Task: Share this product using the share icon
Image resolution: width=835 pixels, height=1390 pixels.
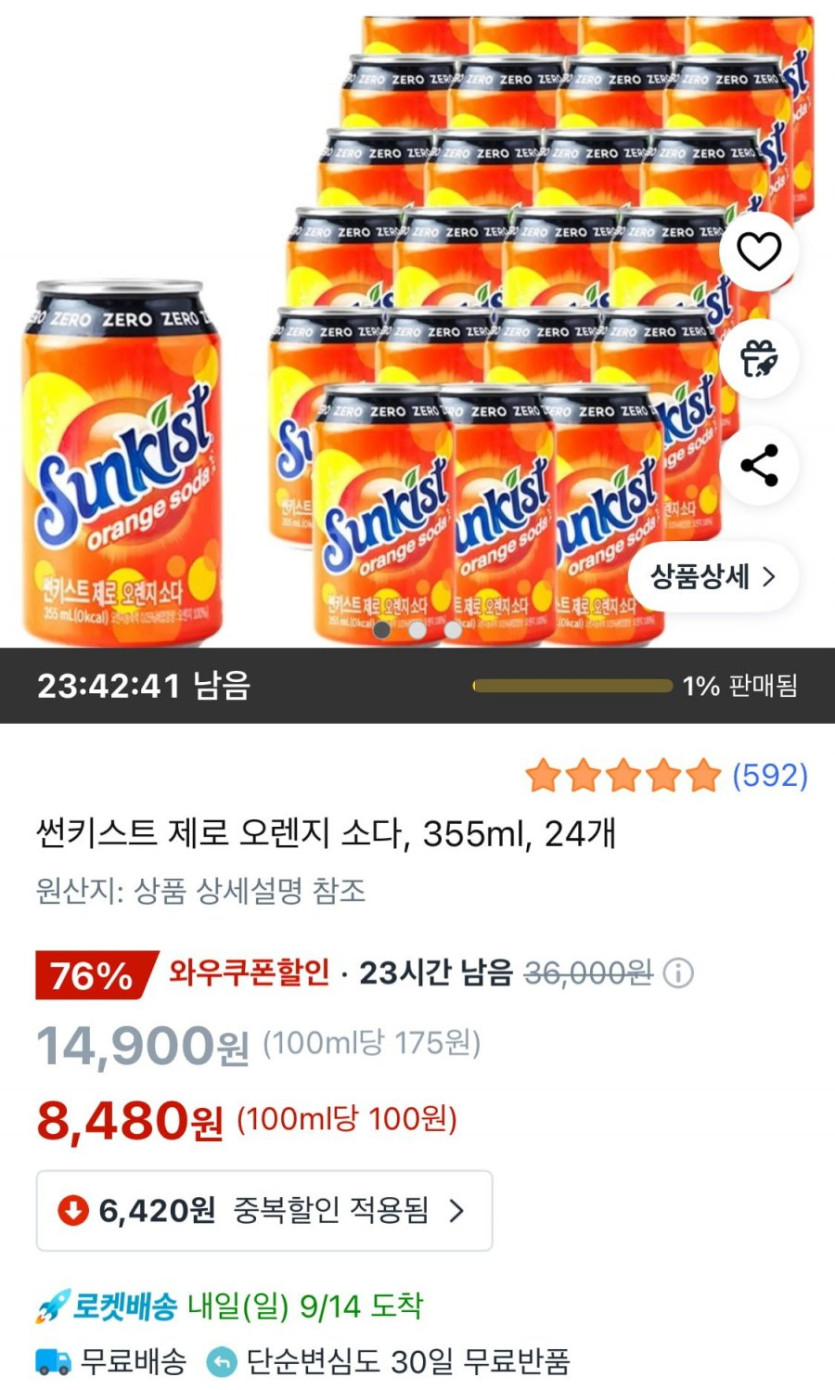Action: click(x=757, y=463)
